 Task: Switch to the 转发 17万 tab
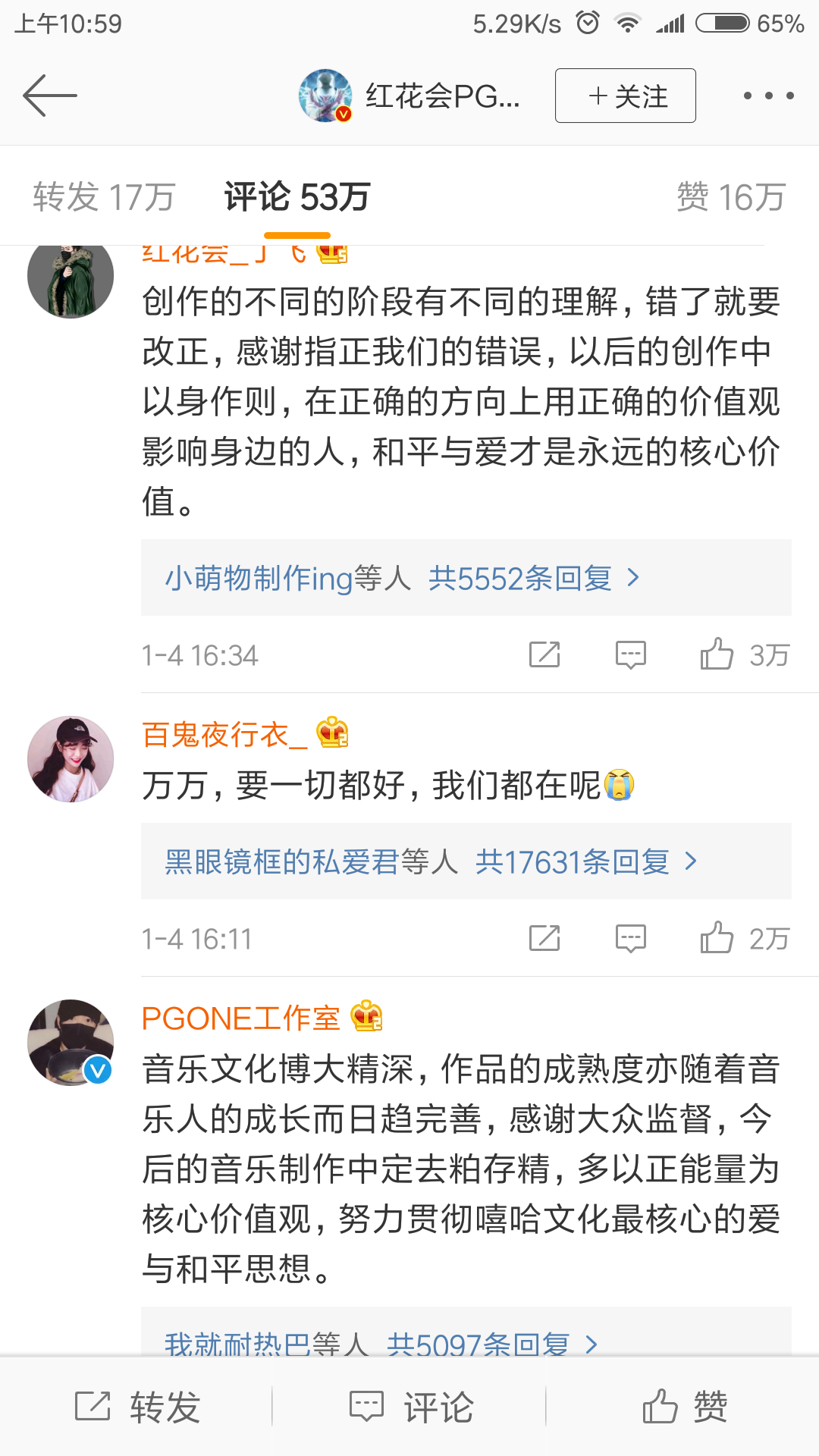click(x=104, y=197)
